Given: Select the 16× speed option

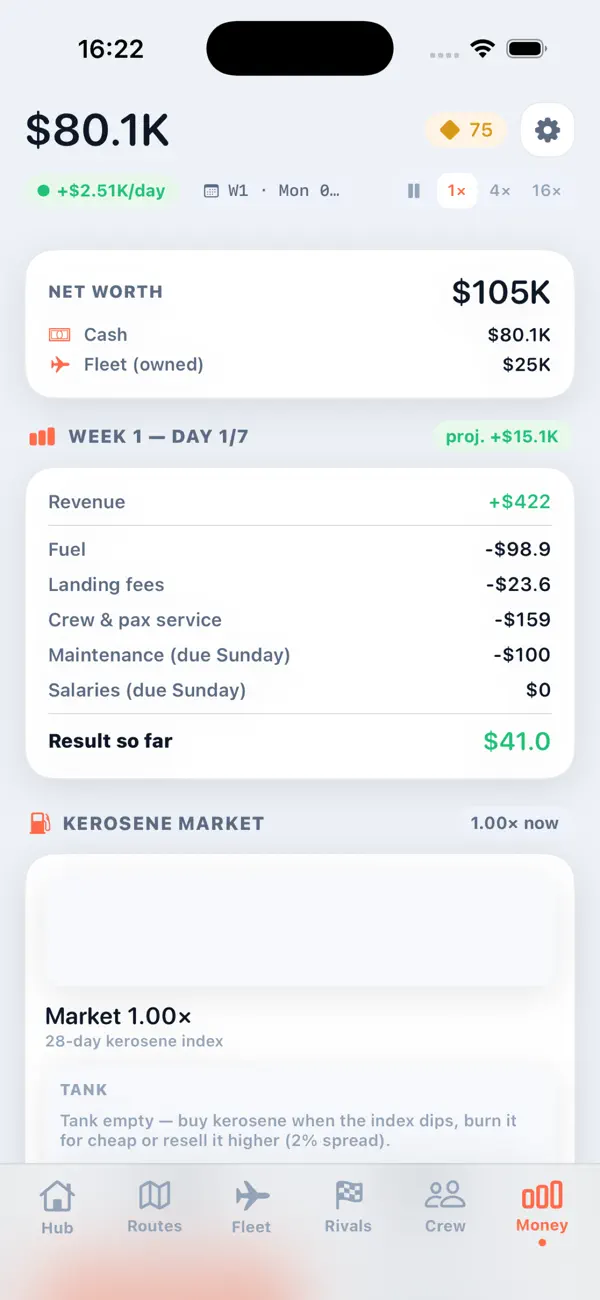Looking at the screenshot, I should tap(546, 191).
